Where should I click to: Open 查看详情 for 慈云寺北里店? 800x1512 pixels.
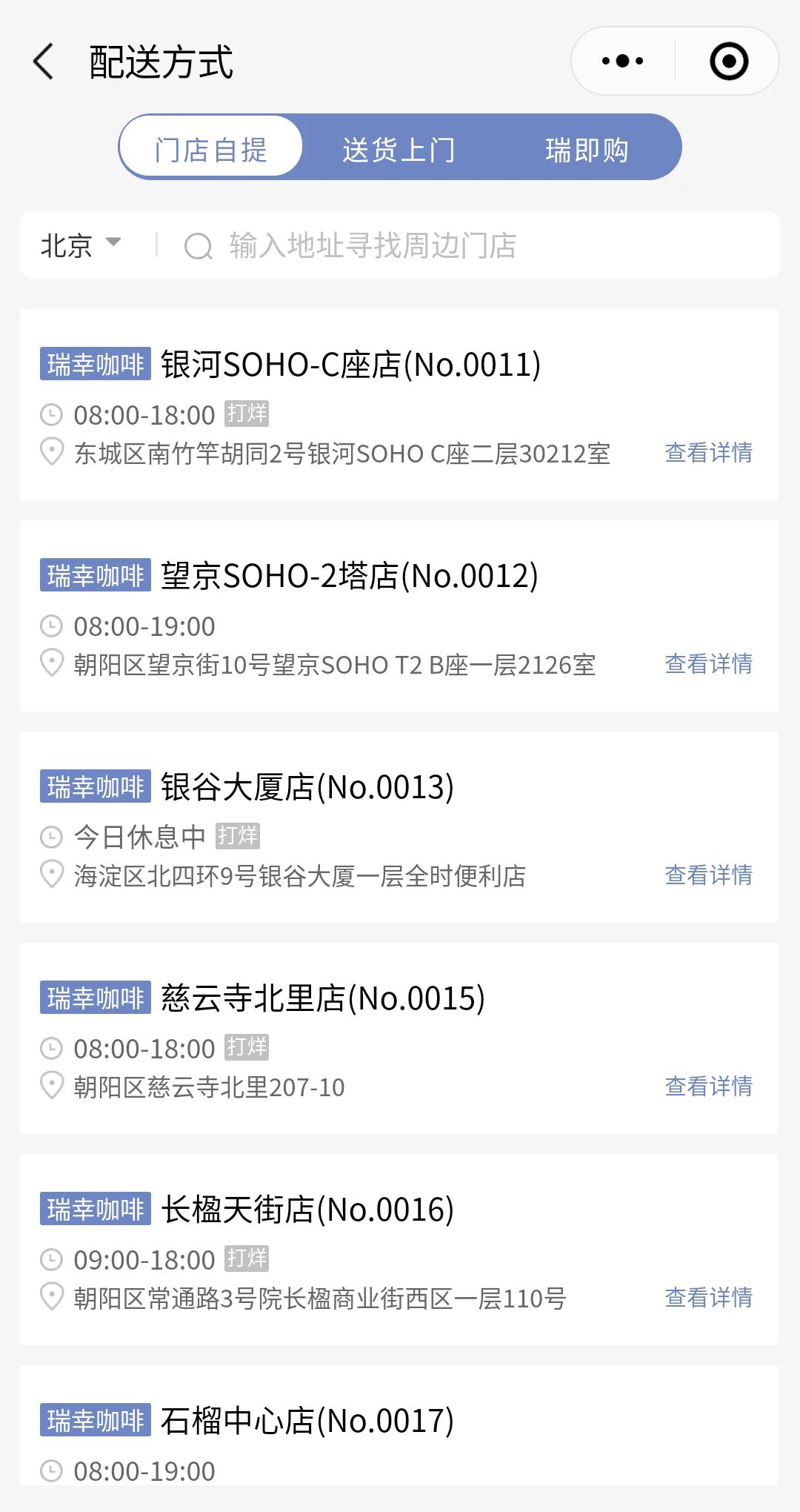click(x=708, y=1087)
